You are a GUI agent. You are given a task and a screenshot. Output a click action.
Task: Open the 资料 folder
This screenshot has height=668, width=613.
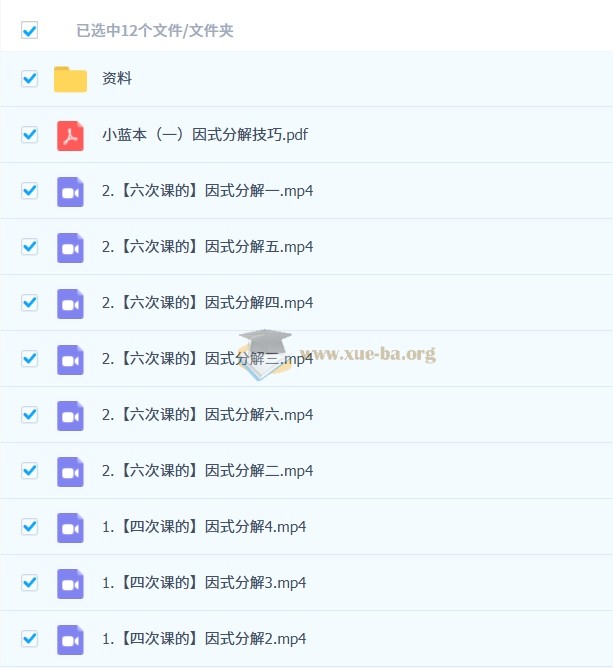(x=117, y=79)
